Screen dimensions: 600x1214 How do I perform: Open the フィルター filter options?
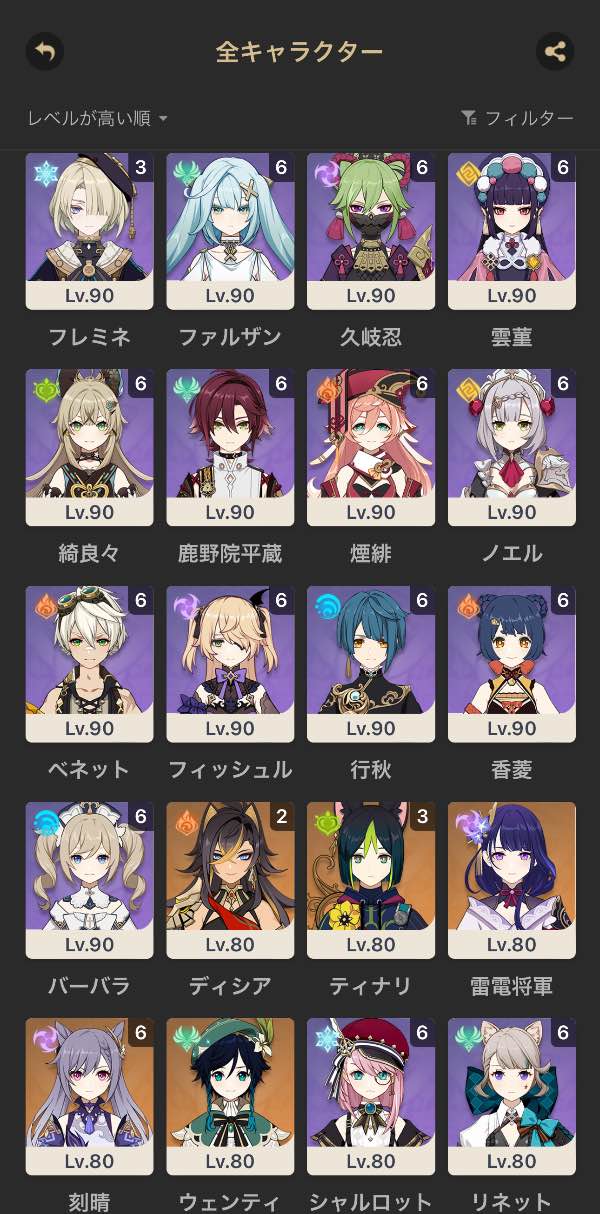tap(517, 118)
